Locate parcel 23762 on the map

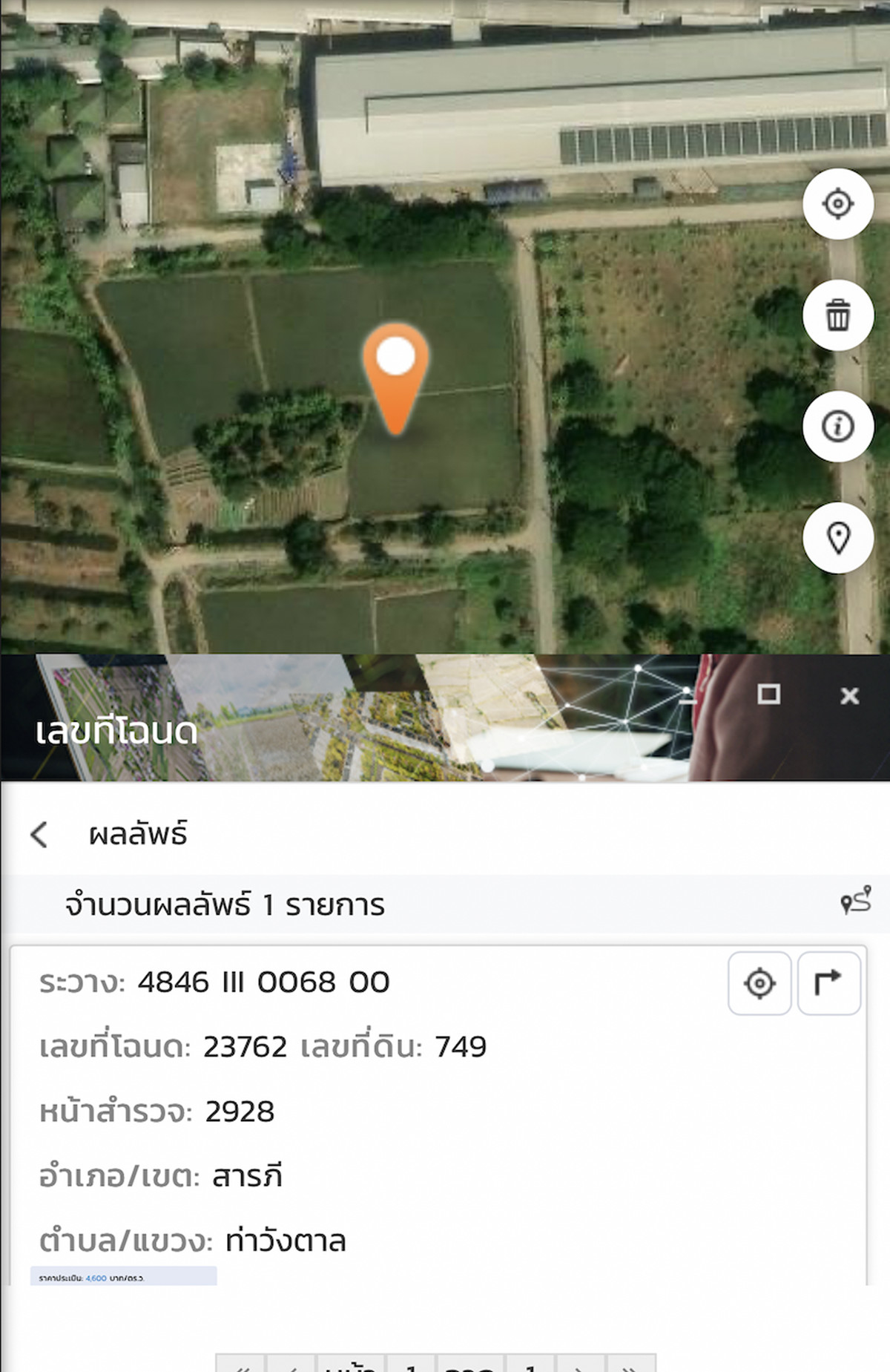click(759, 983)
